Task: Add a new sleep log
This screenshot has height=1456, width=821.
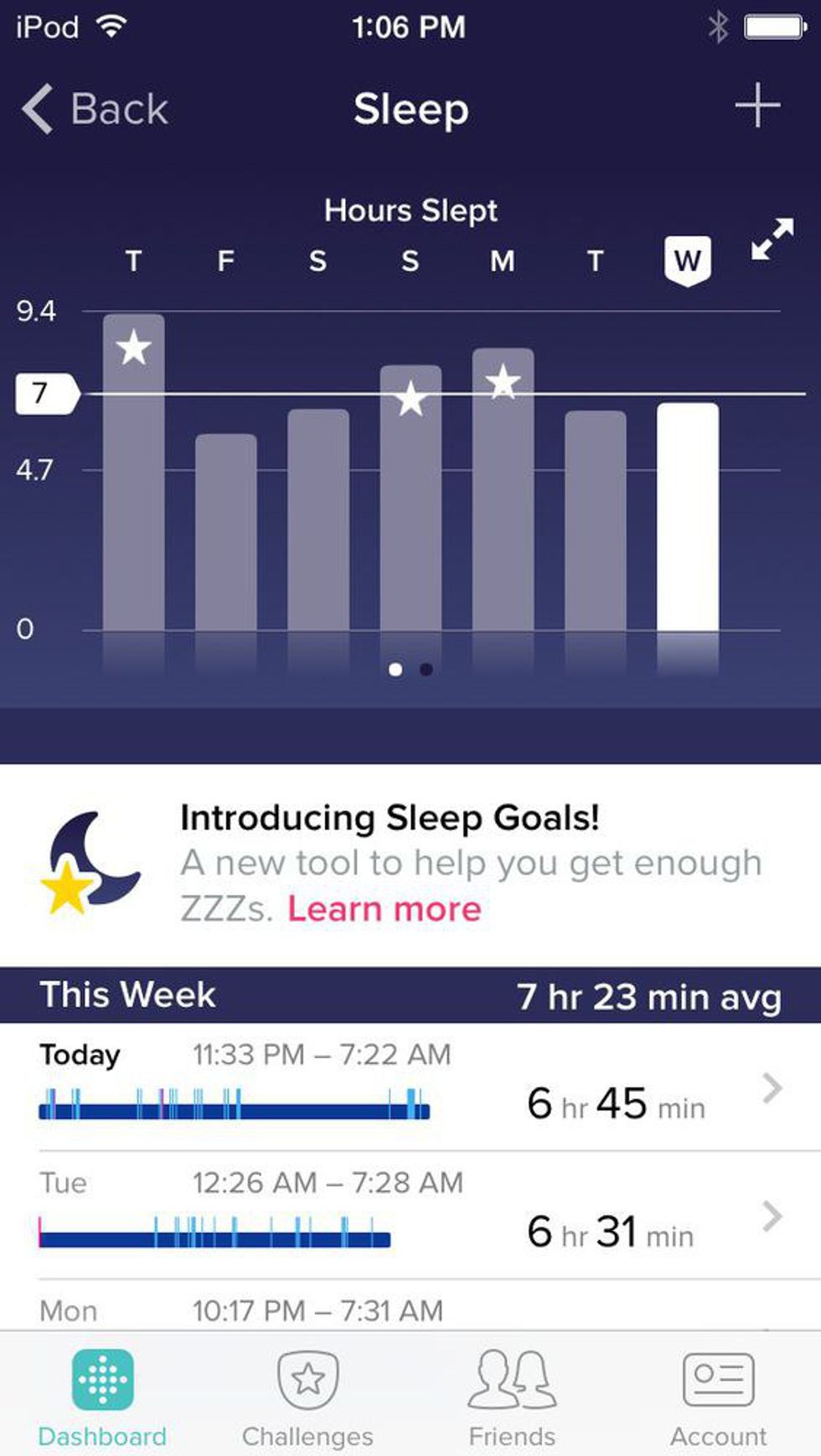Action: (x=757, y=105)
